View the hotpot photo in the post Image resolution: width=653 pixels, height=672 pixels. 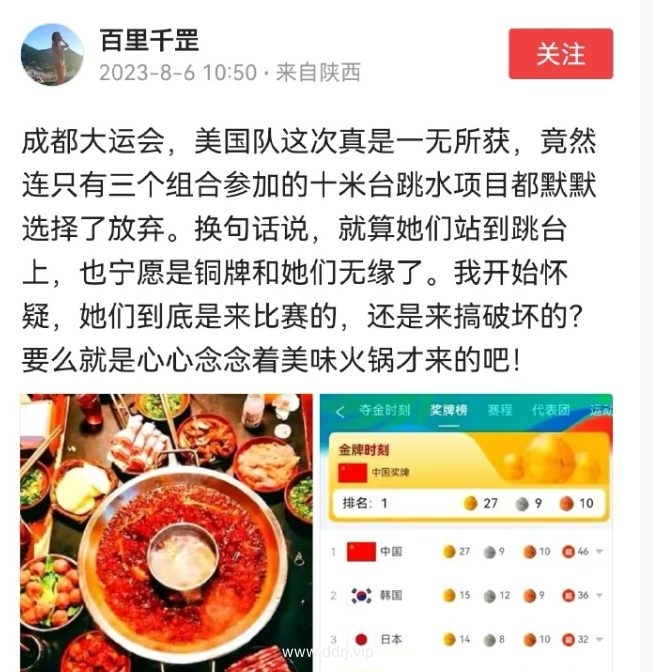(165, 532)
